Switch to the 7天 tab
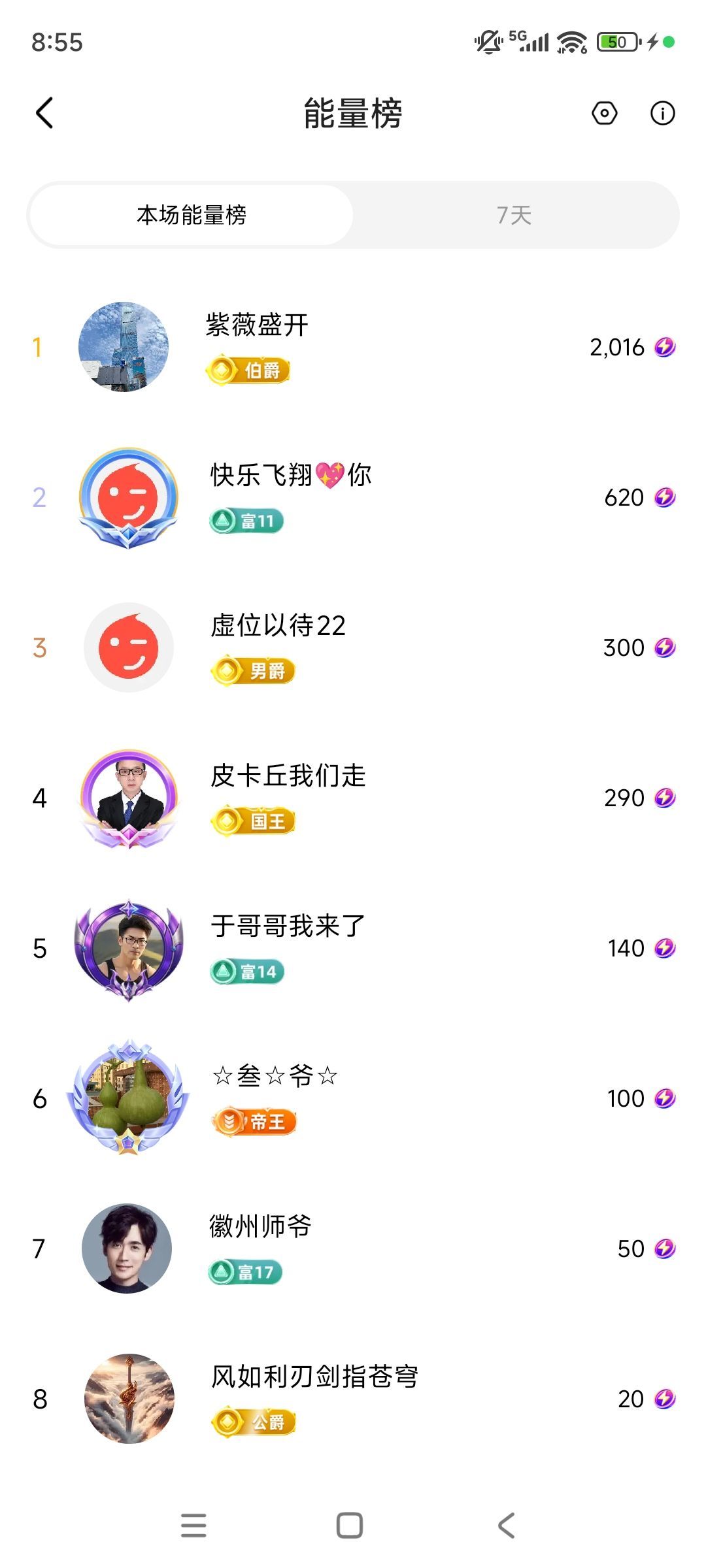The width and height of the screenshot is (706, 1568). (x=514, y=215)
